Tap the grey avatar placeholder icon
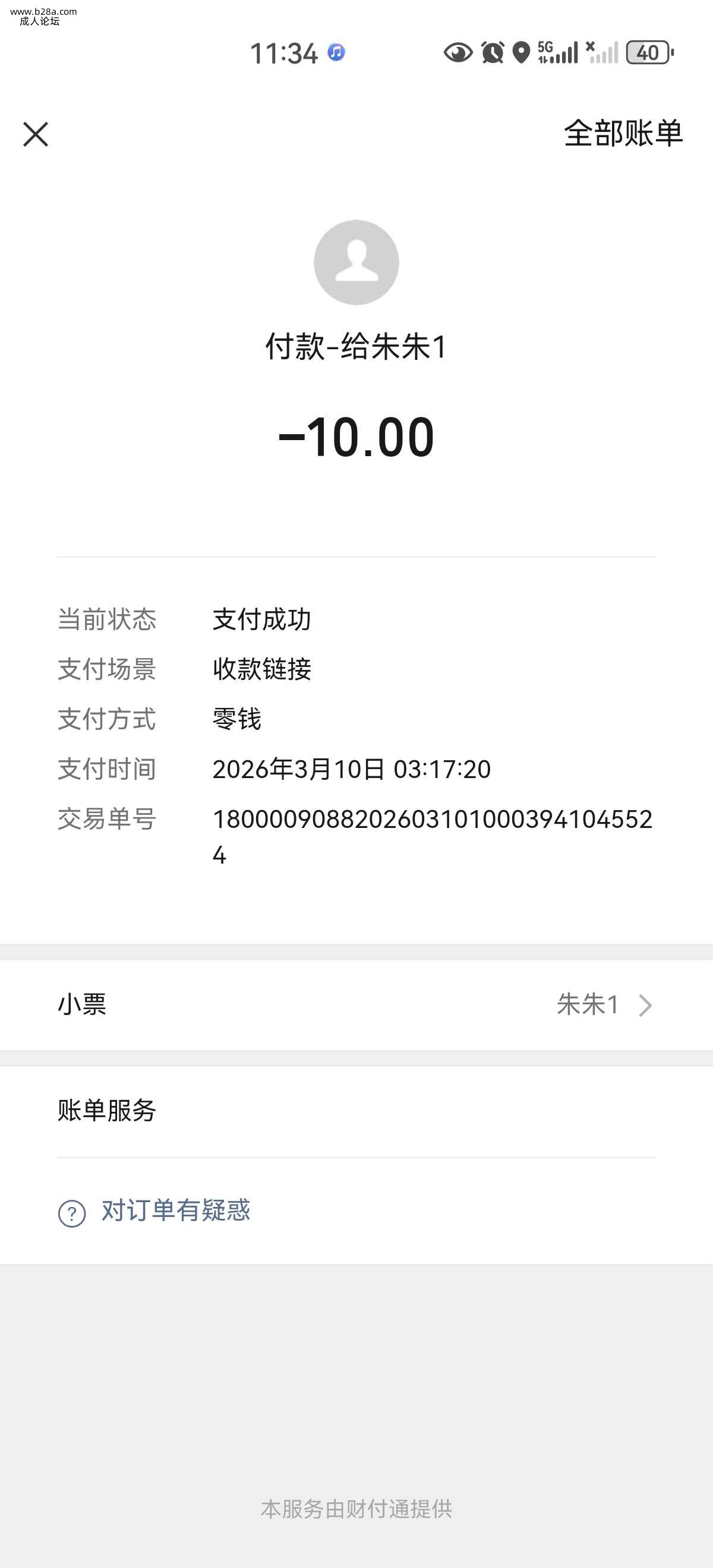The width and height of the screenshot is (713, 1568). pyautogui.click(x=356, y=263)
